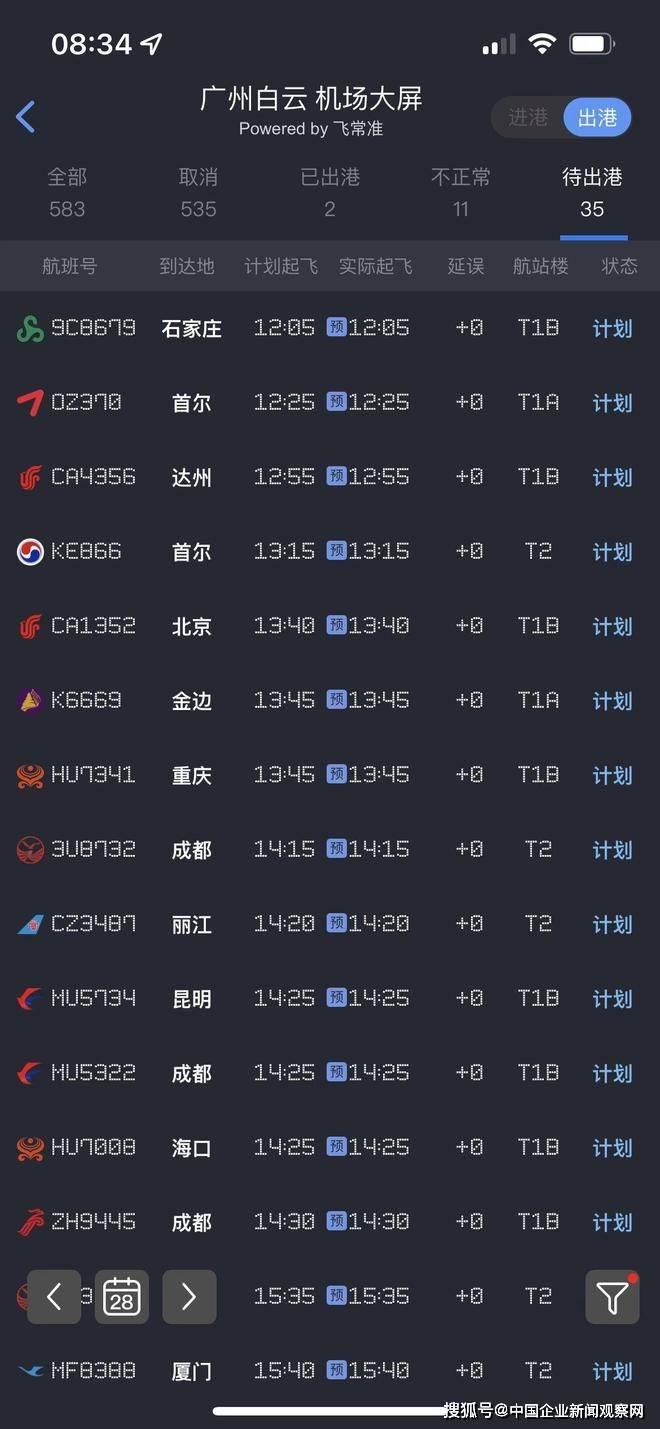
Task: Switch to the 进港 arrivals segment
Action: click(527, 117)
